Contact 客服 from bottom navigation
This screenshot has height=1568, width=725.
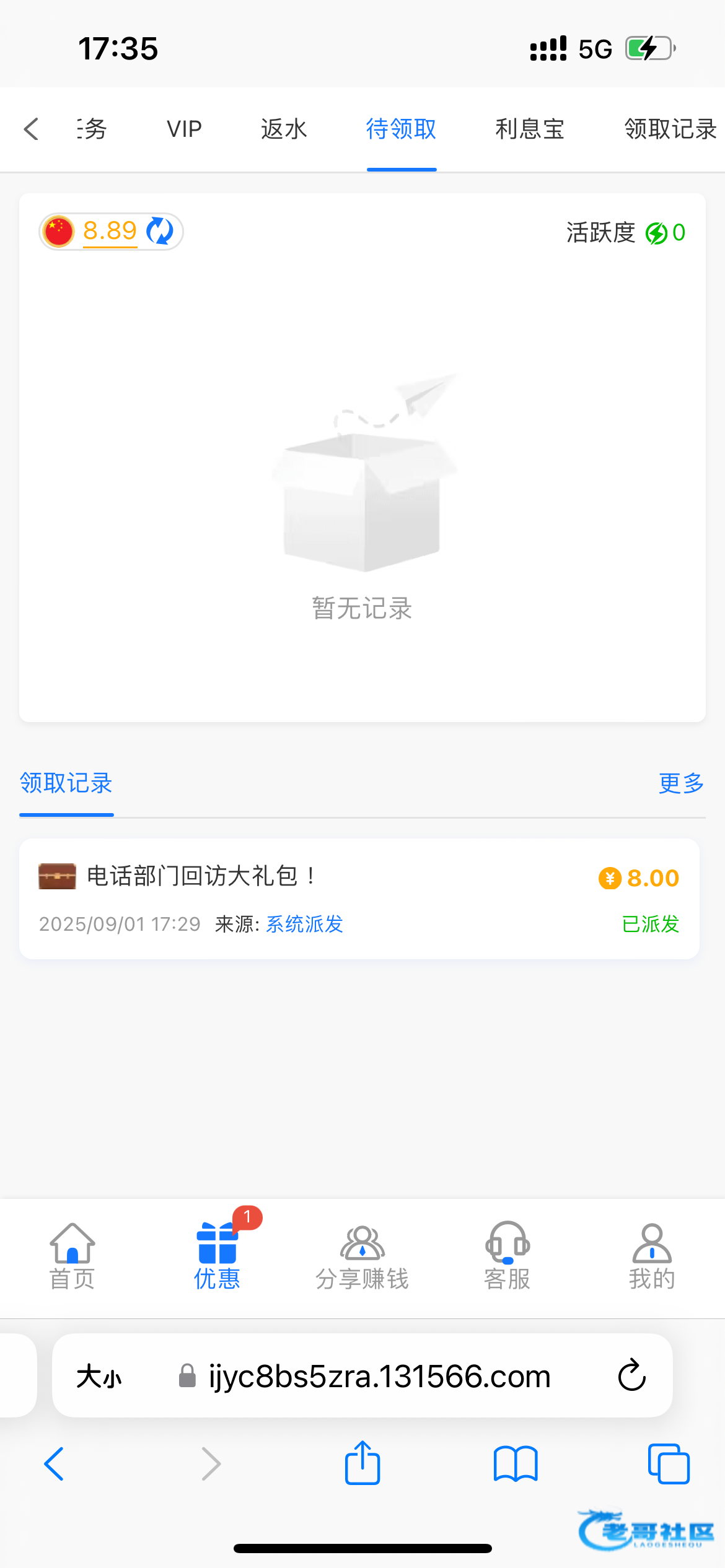[x=507, y=1257]
